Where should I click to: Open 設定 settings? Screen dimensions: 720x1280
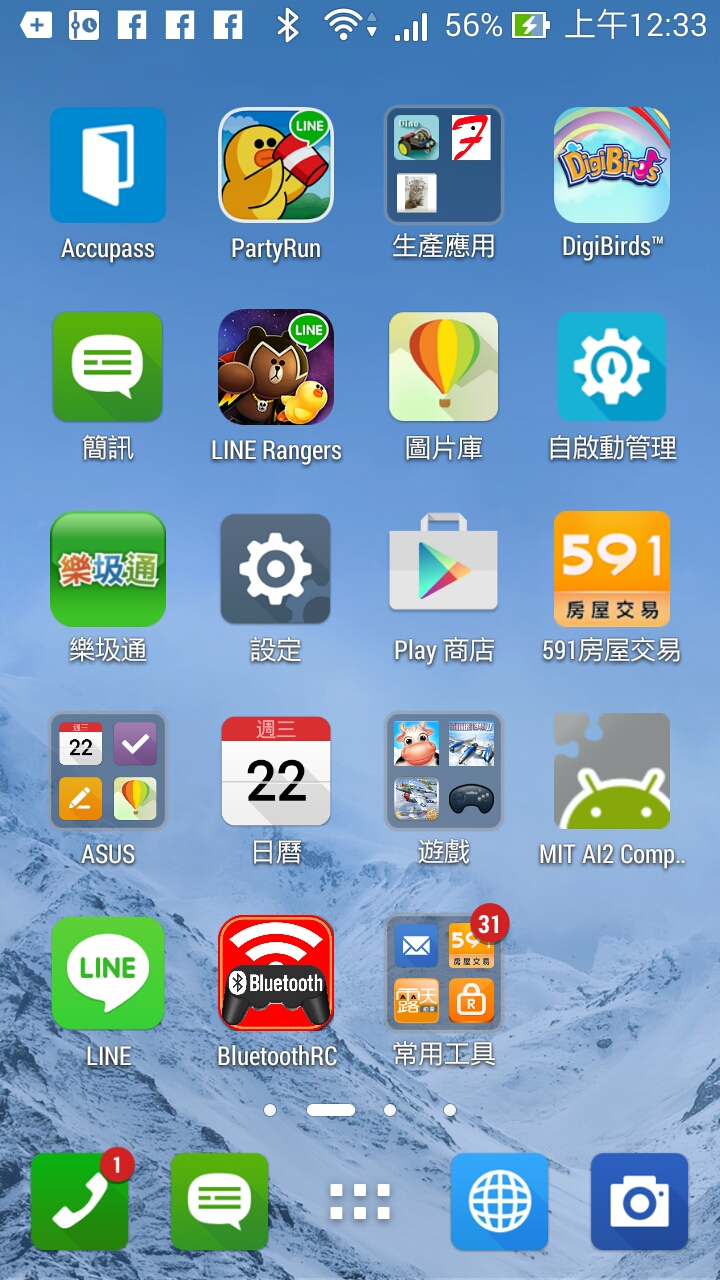click(x=276, y=569)
